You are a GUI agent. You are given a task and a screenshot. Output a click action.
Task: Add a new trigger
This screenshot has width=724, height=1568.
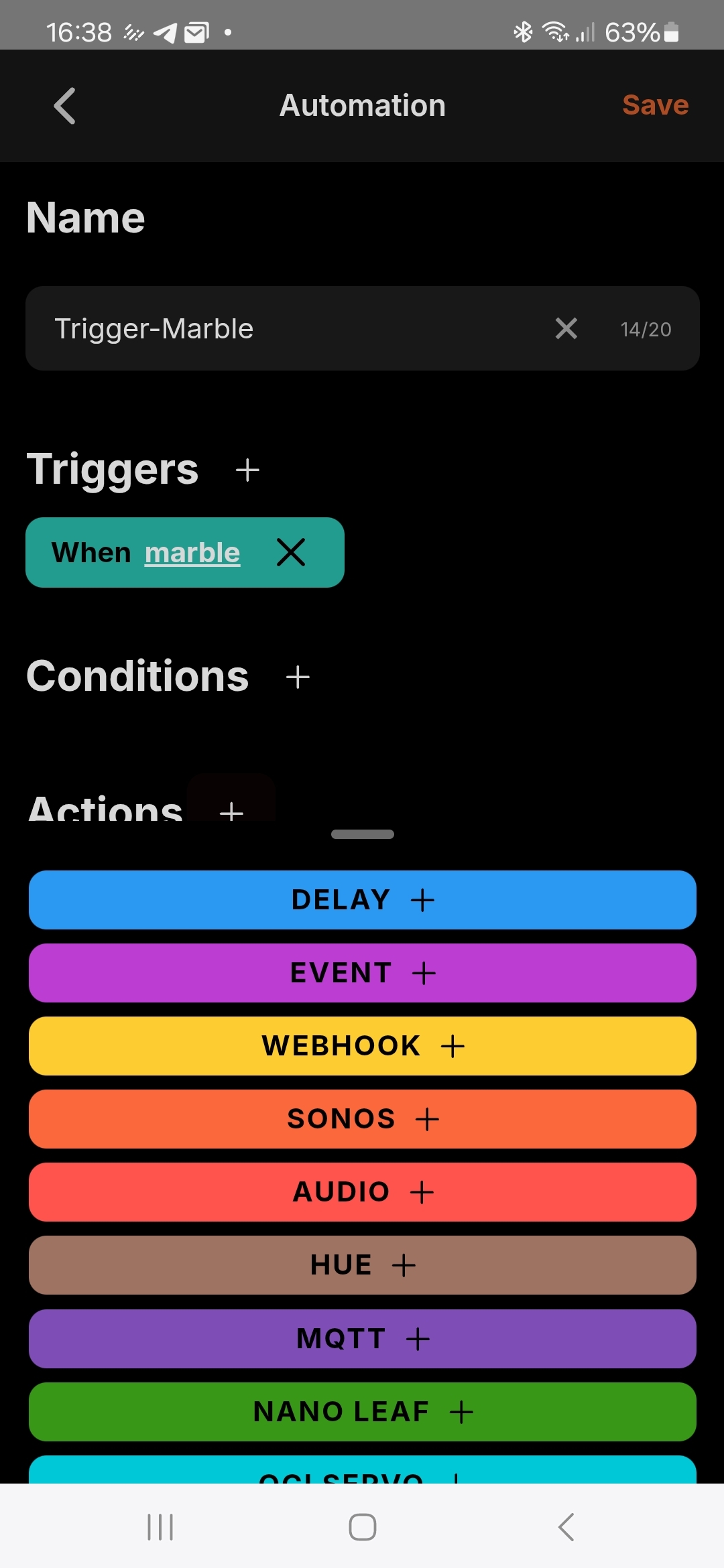pyautogui.click(x=247, y=470)
